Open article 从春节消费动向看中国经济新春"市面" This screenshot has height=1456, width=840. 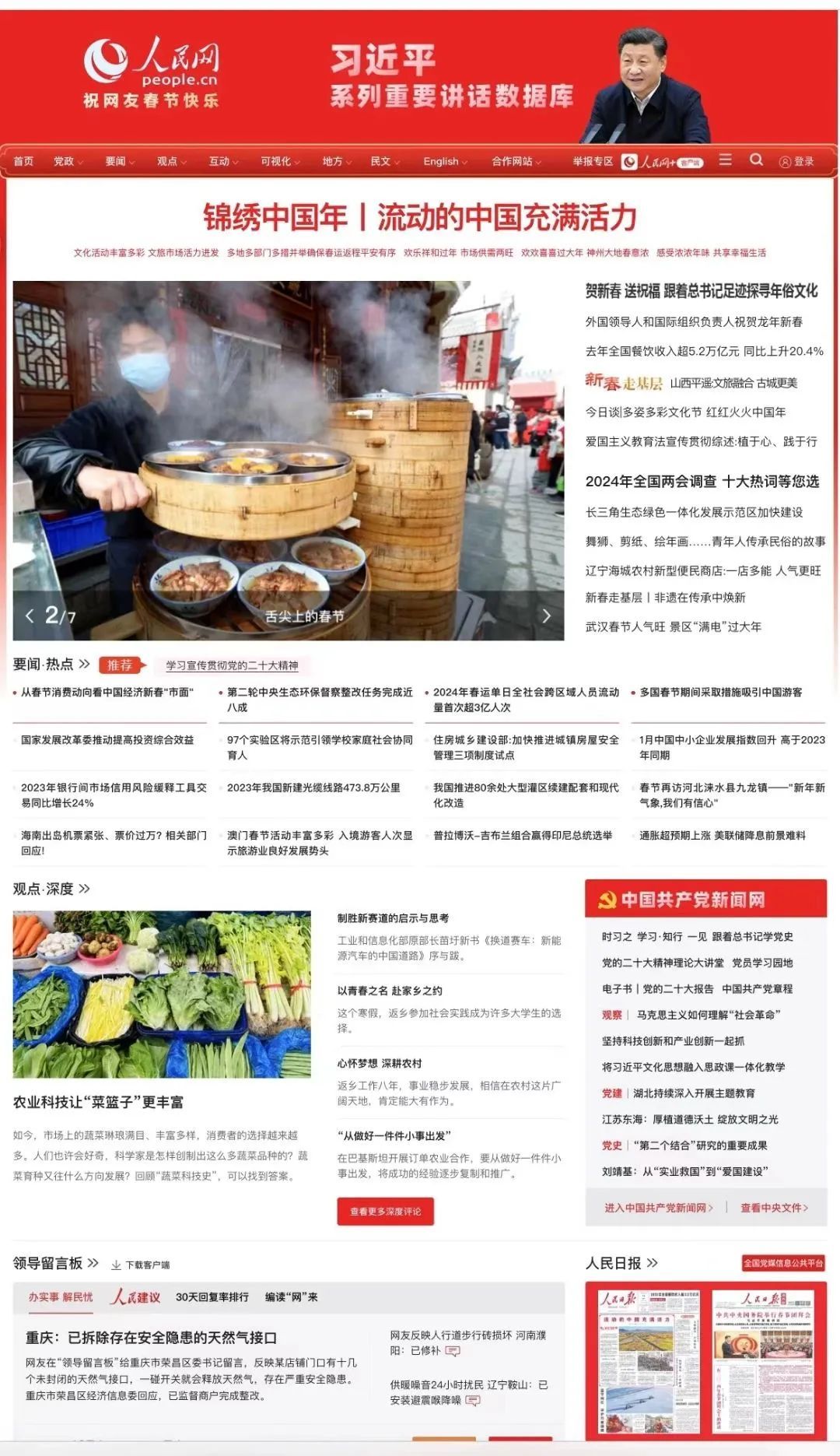[x=107, y=692]
